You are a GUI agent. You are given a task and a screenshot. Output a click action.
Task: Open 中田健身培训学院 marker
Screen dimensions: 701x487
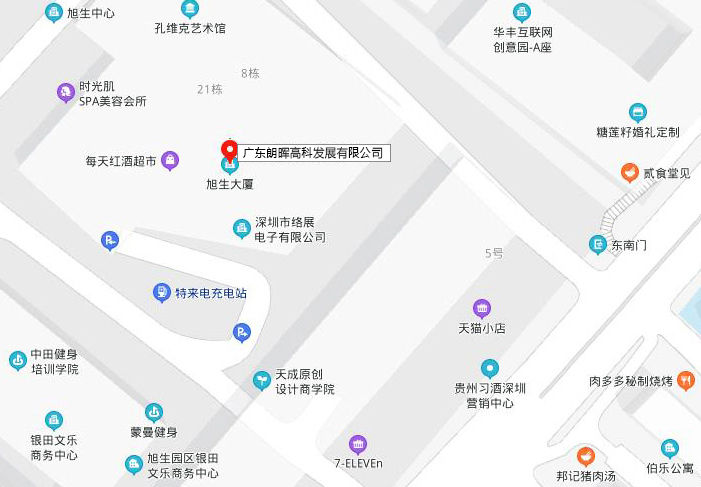17,360
